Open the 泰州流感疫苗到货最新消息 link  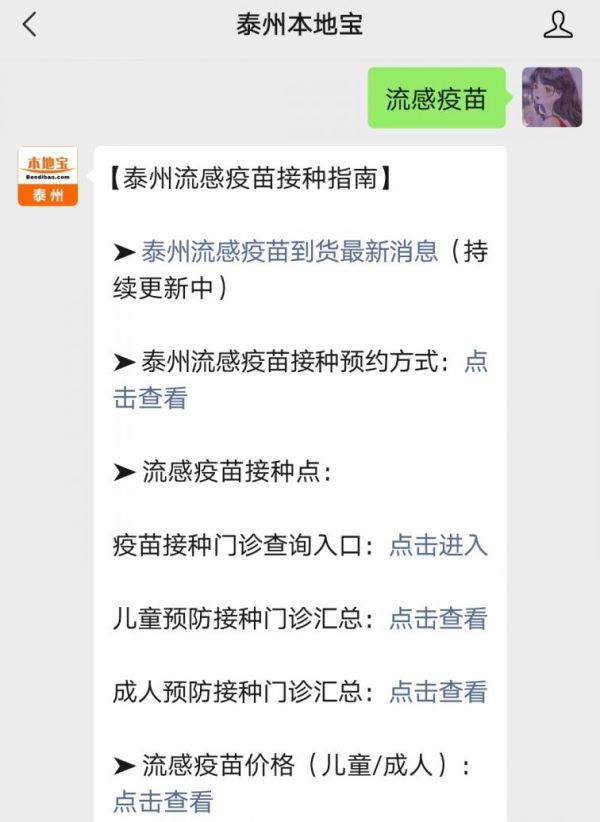click(290, 251)
